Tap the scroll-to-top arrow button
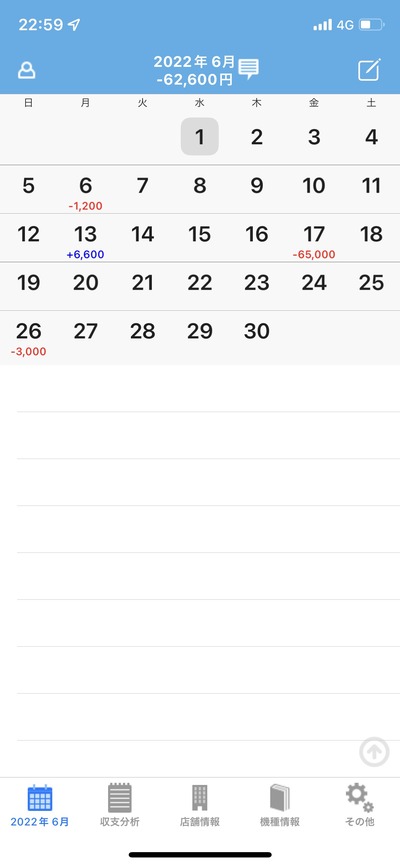 375,752
